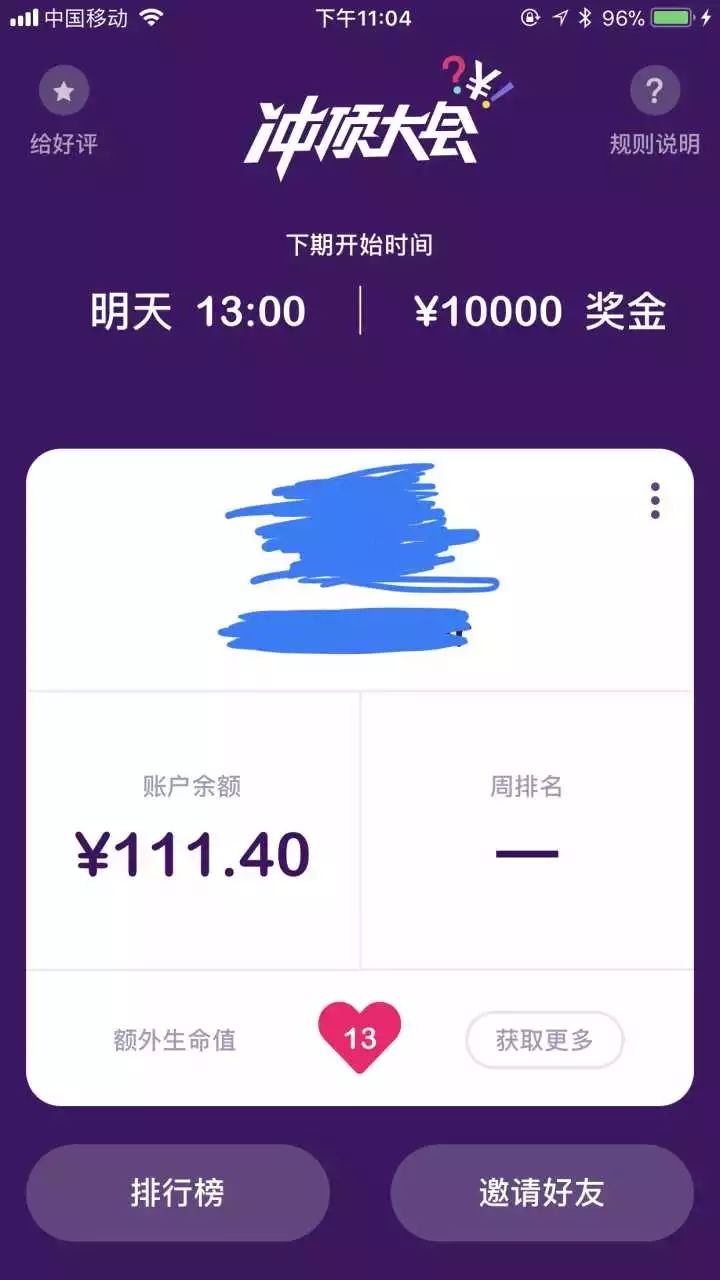Open the 规则说明 question mark help
Image resolution: width=720 pixels, height=1280 pixels.
655,92
